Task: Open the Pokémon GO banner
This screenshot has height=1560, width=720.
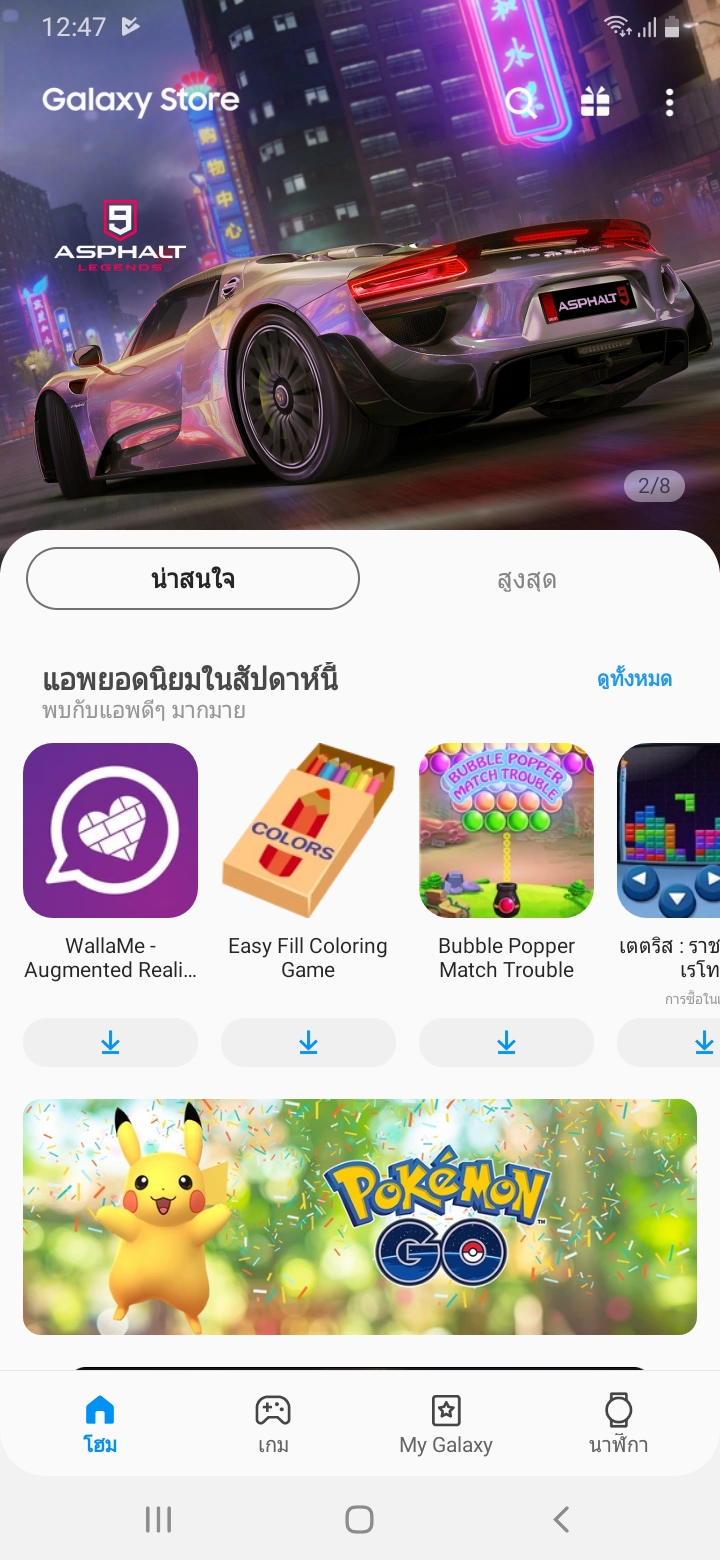Action: pyautogui.click(x=360, y=1216)
